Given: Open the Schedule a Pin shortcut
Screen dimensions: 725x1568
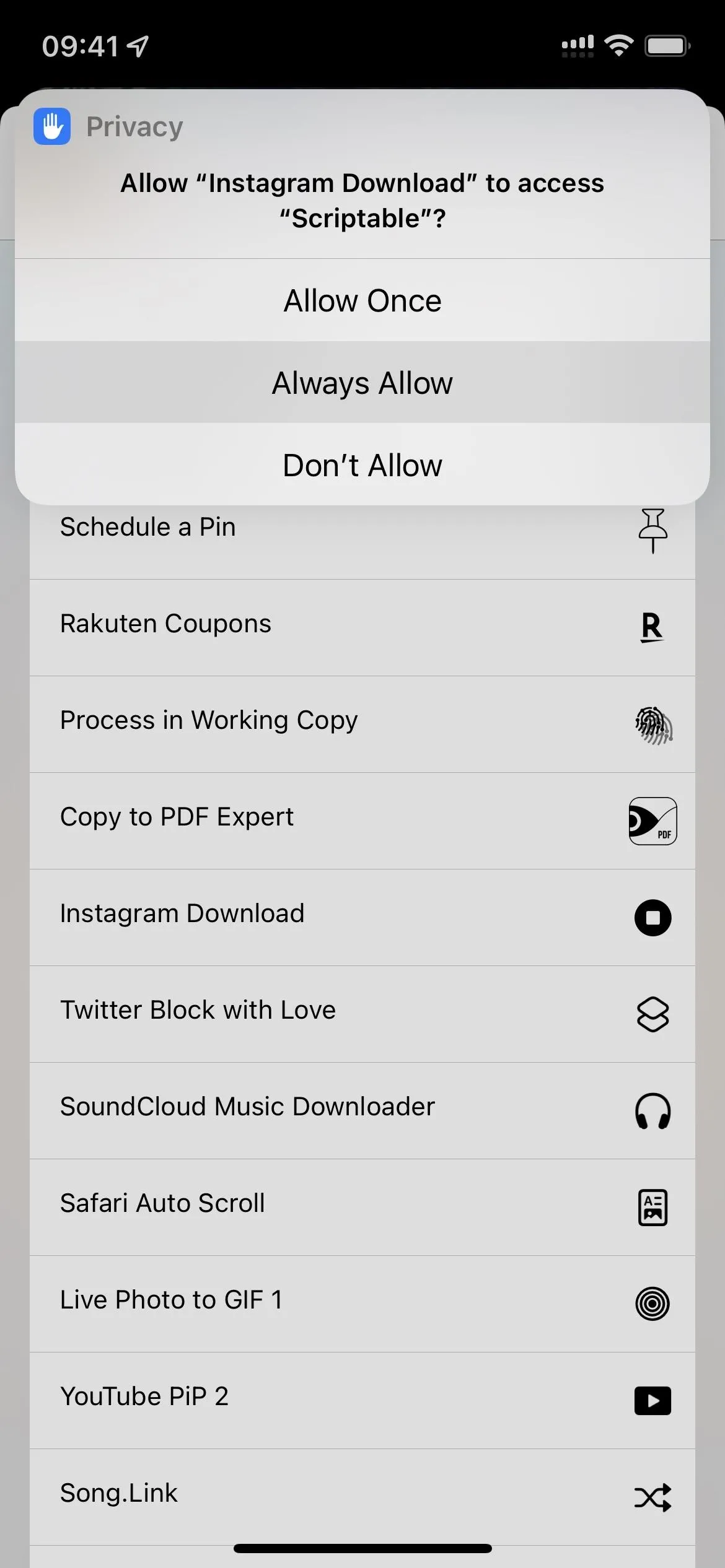Looking at the screenshot, I should [362, 531].
